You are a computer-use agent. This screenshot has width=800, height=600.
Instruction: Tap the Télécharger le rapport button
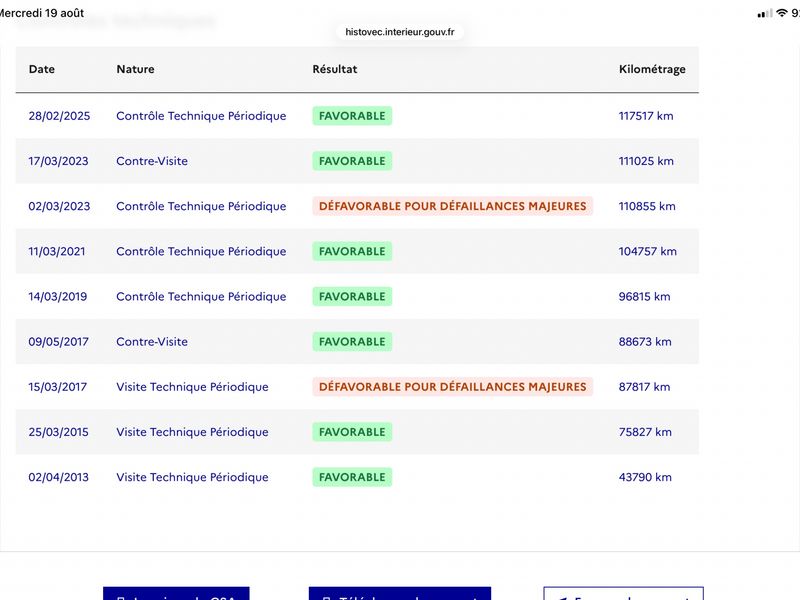tap(400, 593)
